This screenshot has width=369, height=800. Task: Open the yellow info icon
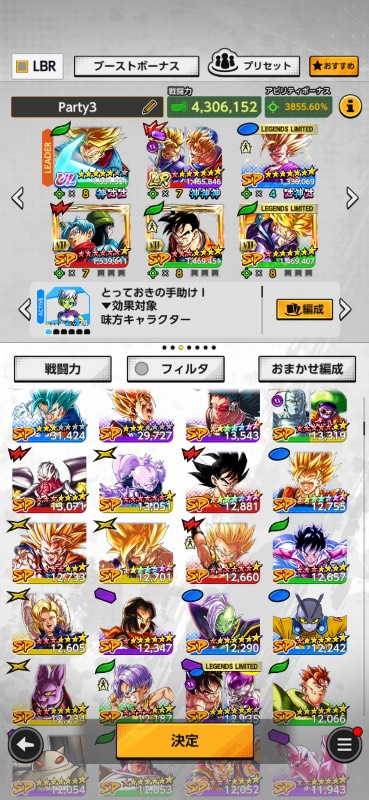[350, 107]
